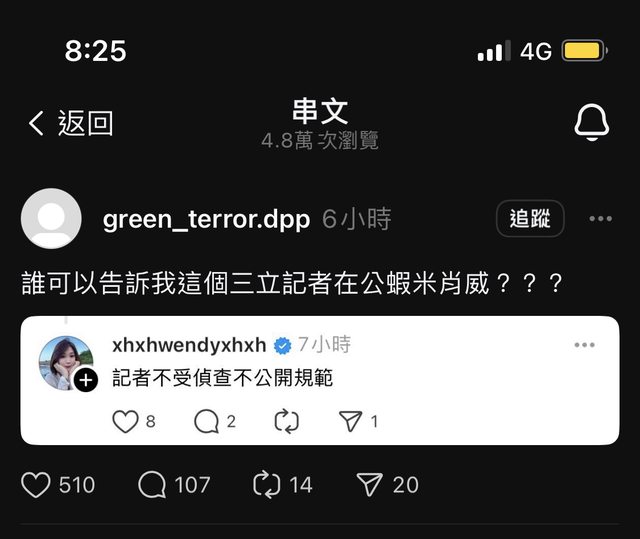Like the quoted post with 8 likes
Viewport: 640px width, 539px height.
pos(125,422)
